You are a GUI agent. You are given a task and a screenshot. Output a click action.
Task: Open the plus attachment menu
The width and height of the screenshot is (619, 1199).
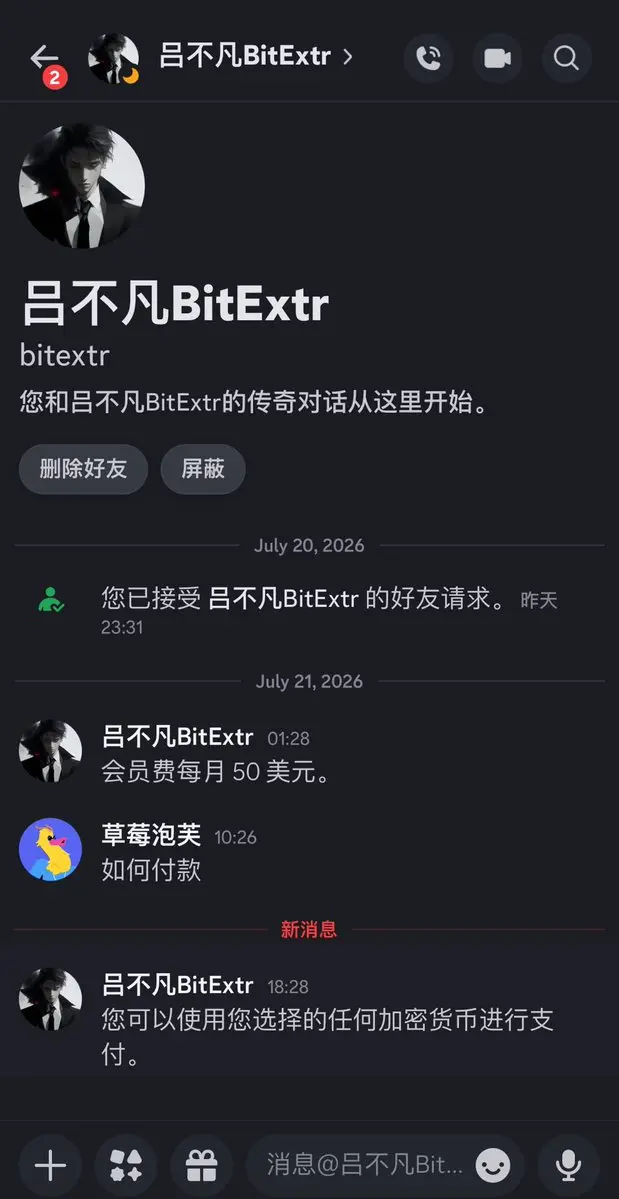50,1165
